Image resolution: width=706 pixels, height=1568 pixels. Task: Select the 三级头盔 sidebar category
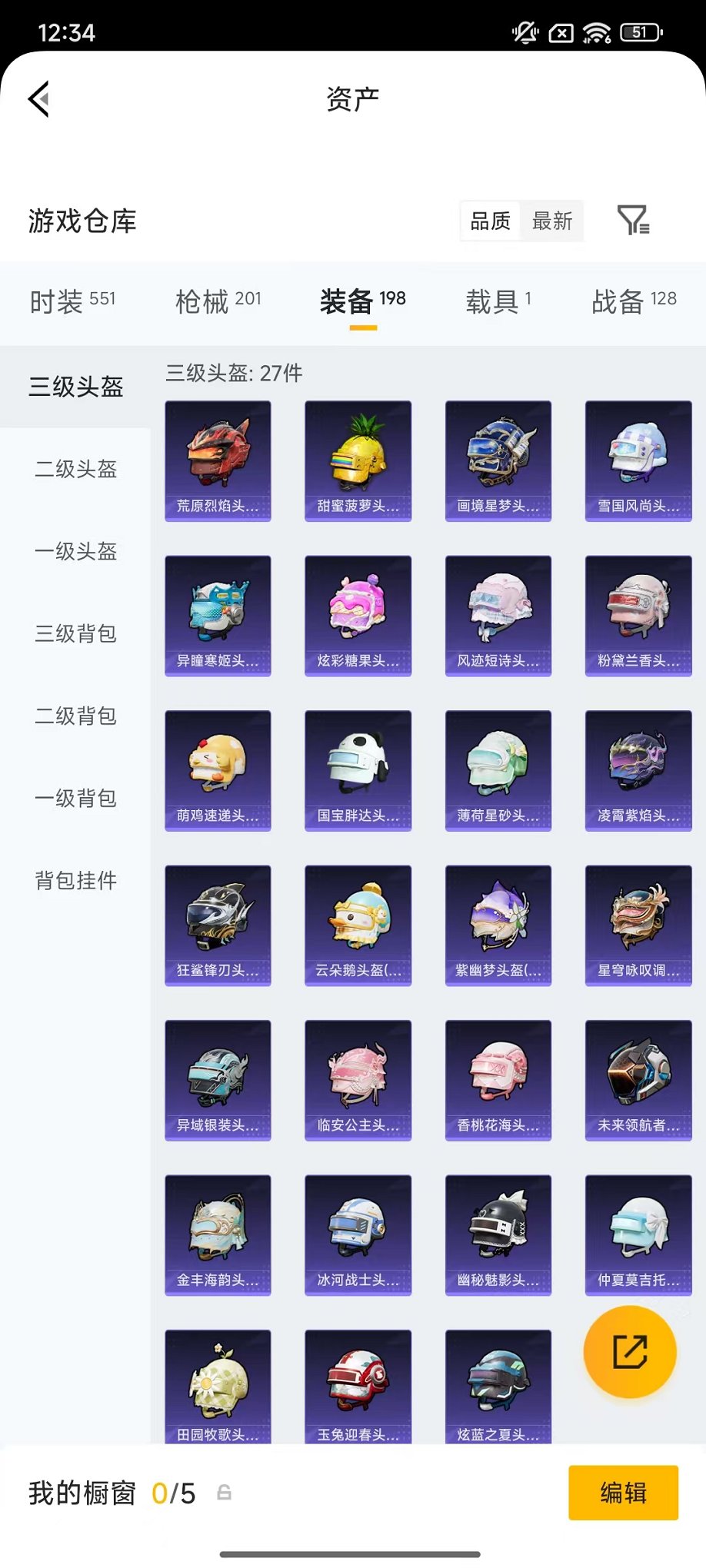(75, 387)
